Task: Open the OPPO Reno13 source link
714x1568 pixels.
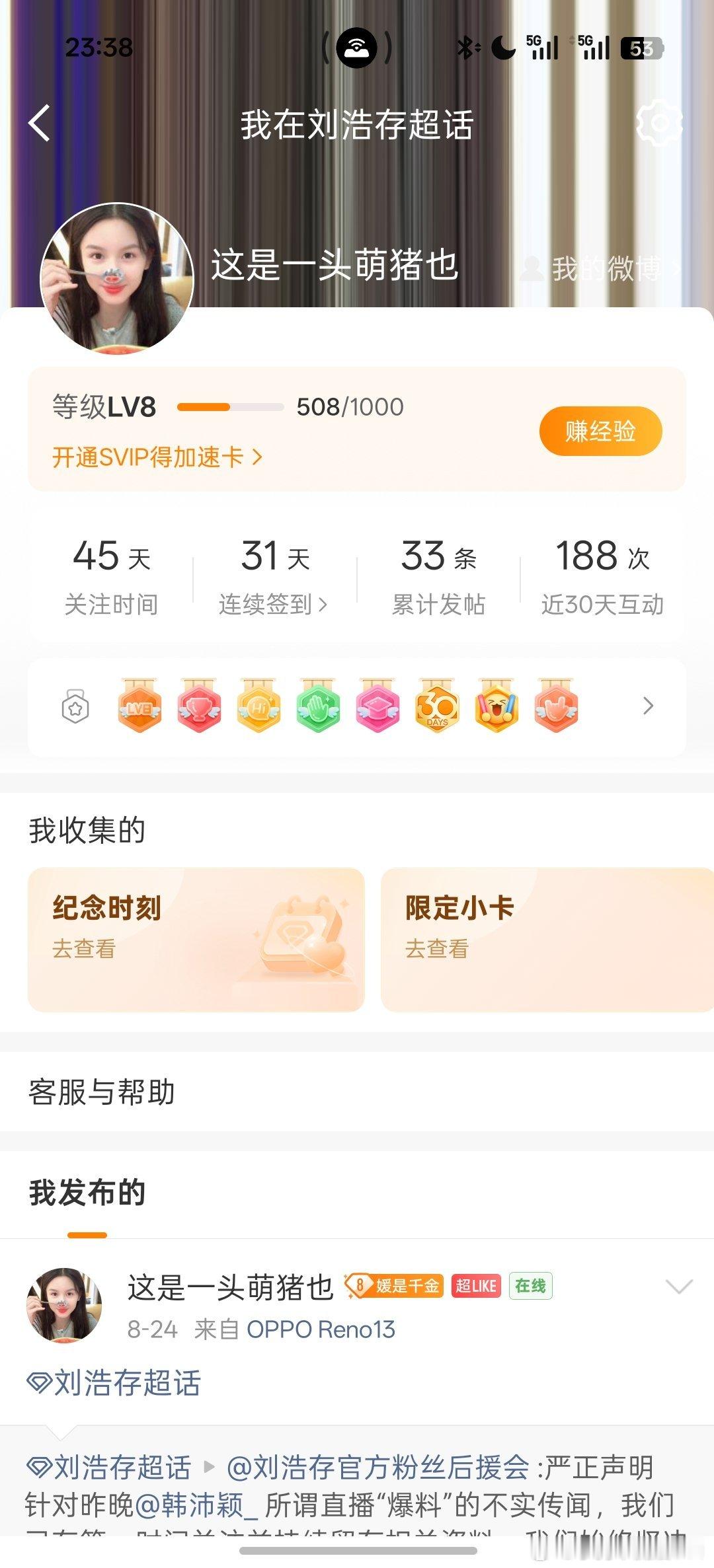Action: pos(321,1329)
